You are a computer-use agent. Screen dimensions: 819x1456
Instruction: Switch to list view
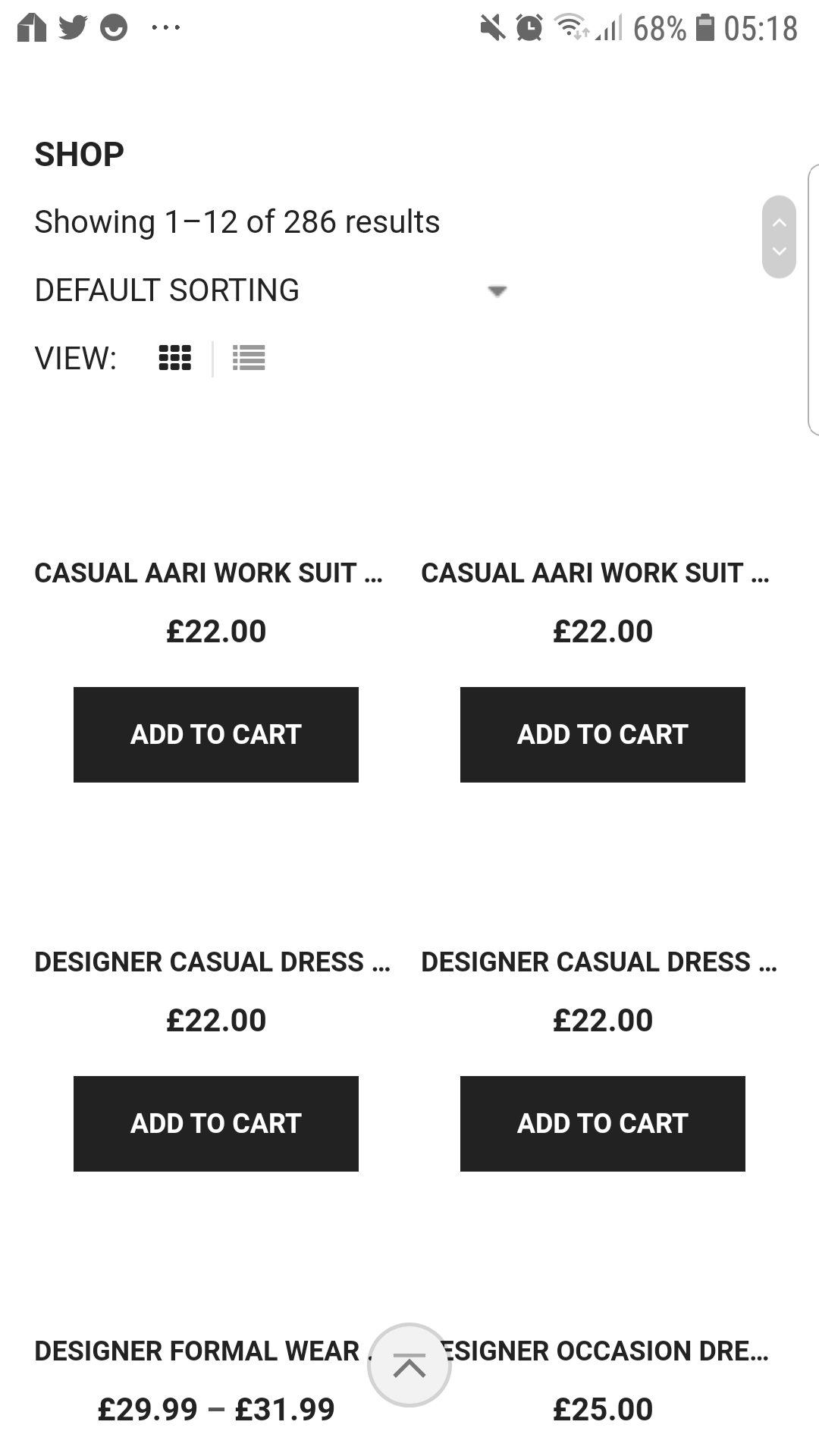click(x=249, y=358)
